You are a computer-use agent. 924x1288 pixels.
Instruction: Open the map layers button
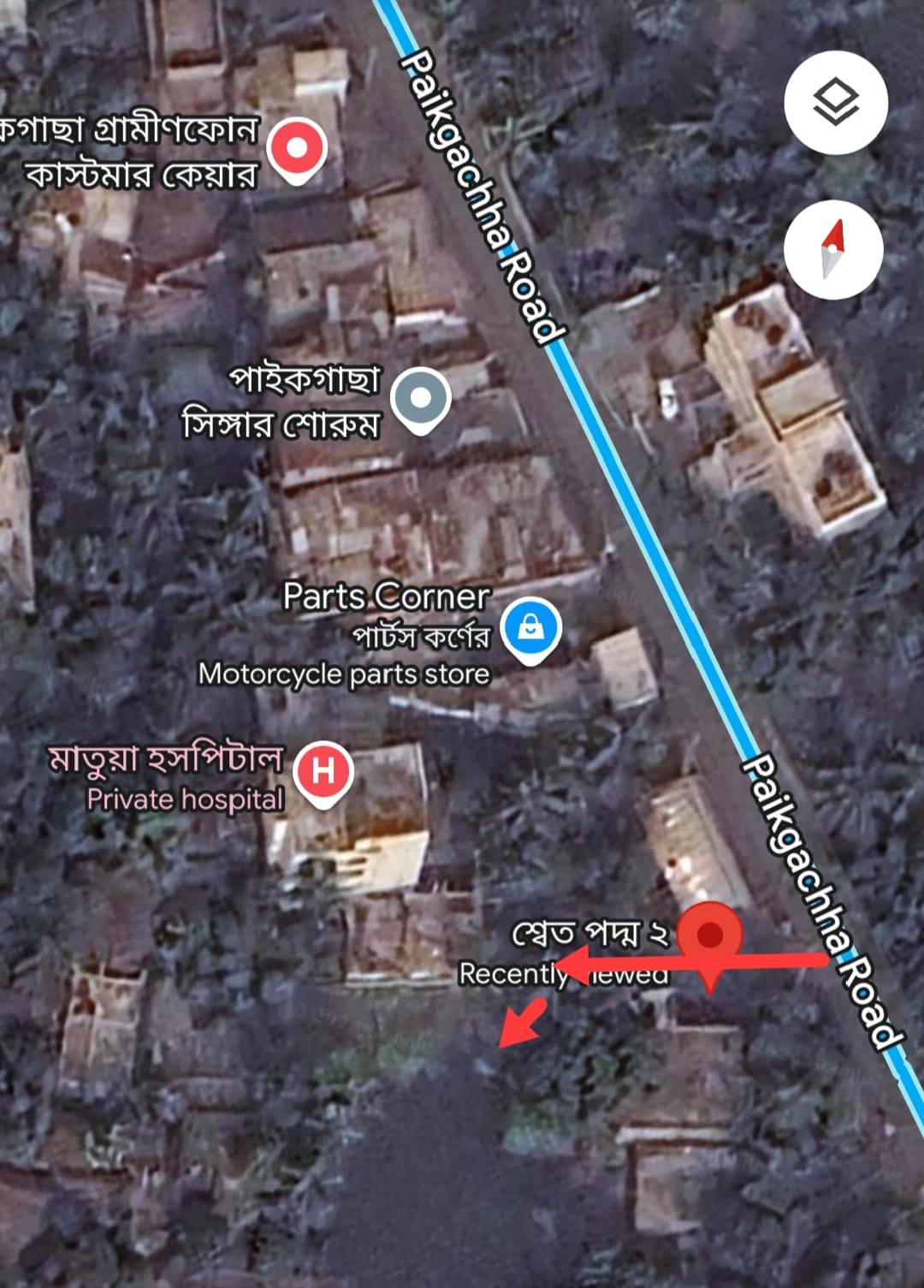835,104
